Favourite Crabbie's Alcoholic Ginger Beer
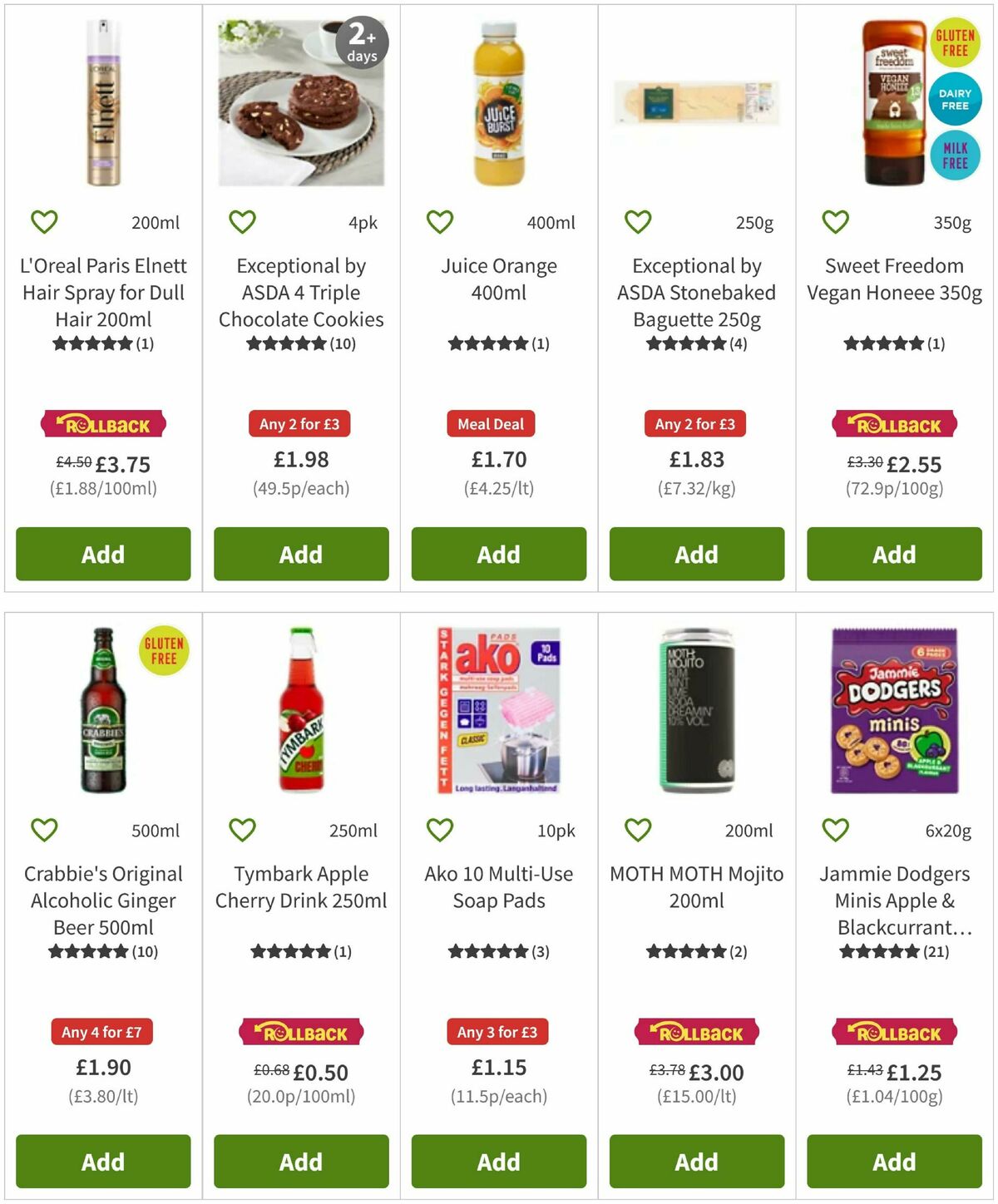 (x=44, y=830)
